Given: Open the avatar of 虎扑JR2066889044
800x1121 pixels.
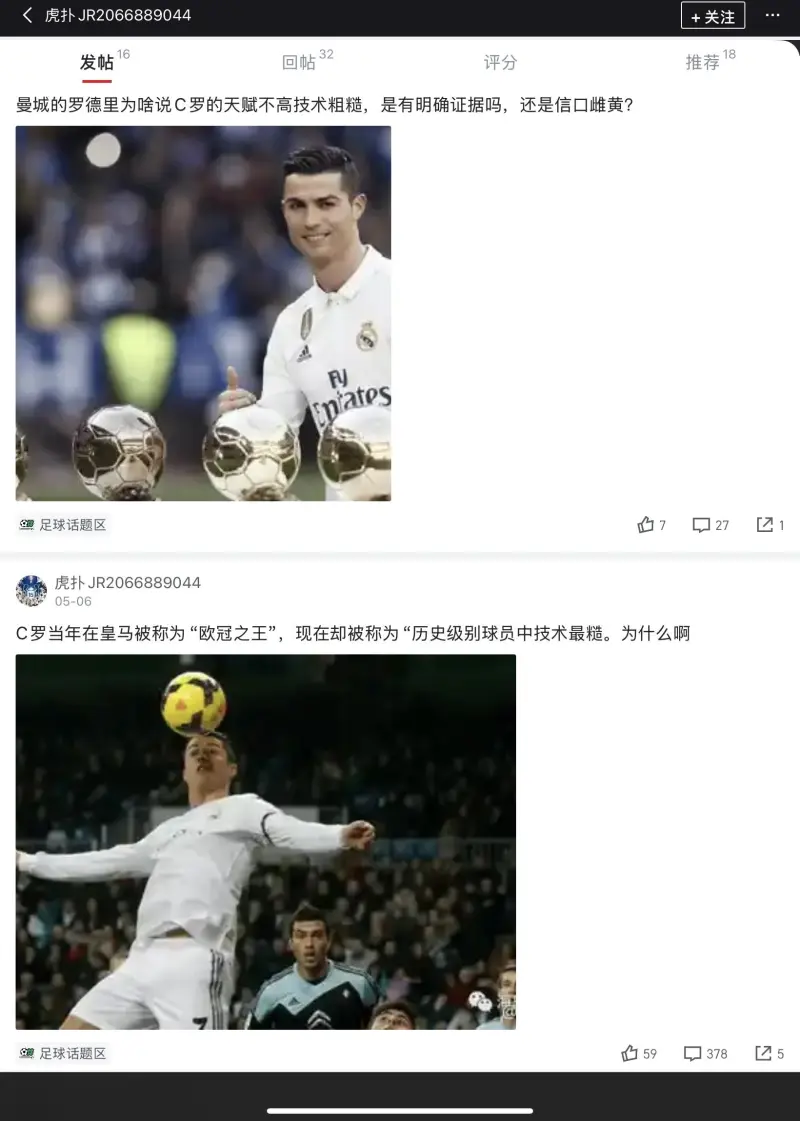Looking at the screenshot, I should click(x=31, y=591).
